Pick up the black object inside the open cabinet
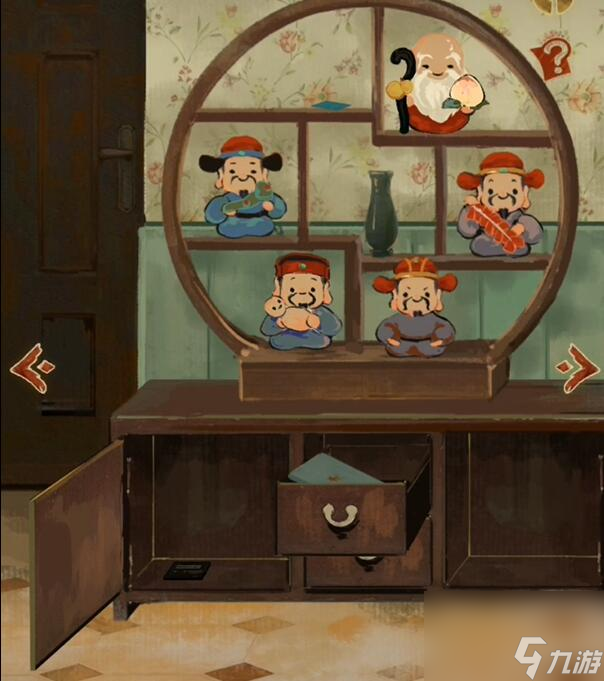Screen dimensions: 604x681 tap(186, 569)
